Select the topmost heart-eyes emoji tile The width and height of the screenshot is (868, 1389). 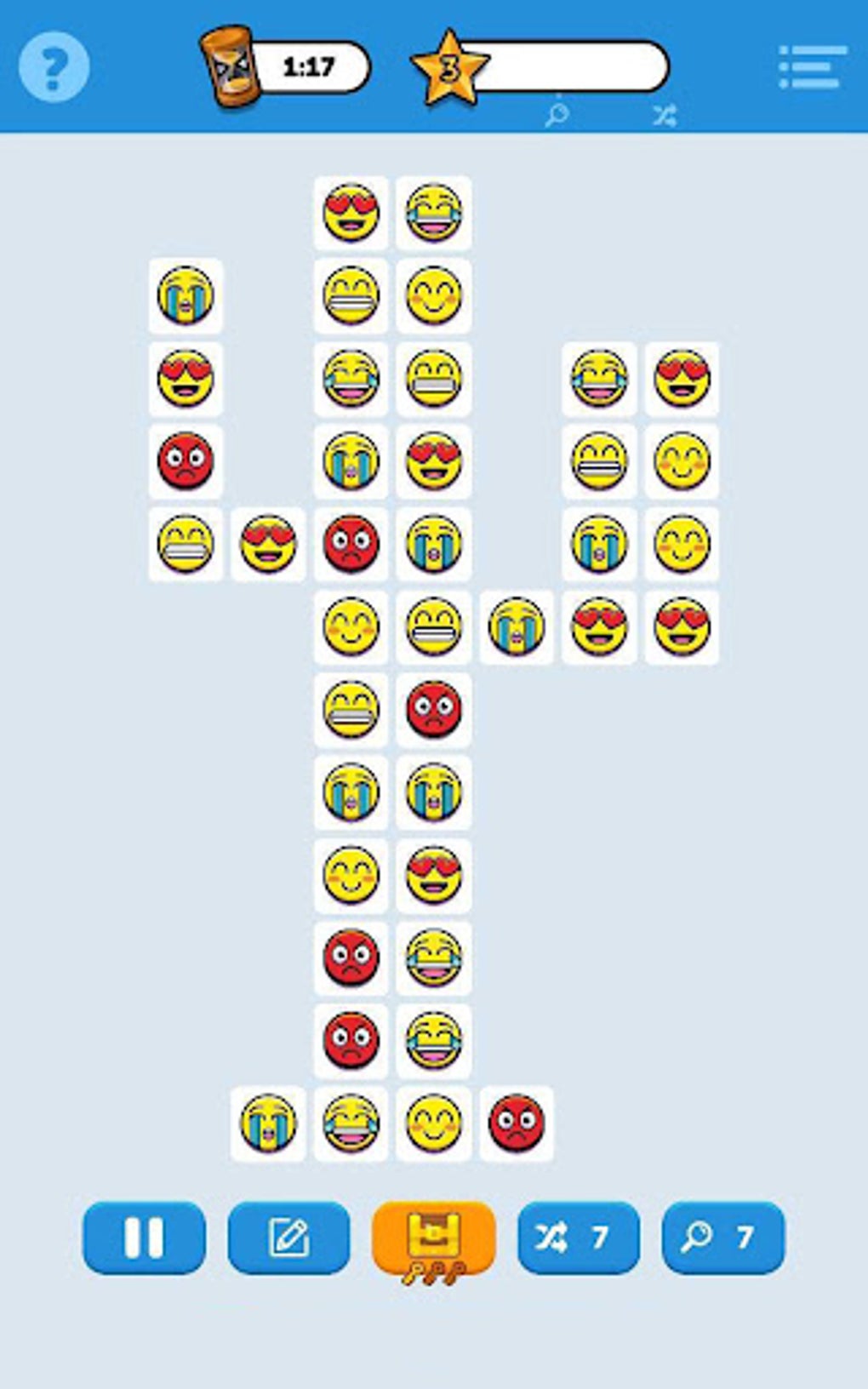(x=351, y=213)
